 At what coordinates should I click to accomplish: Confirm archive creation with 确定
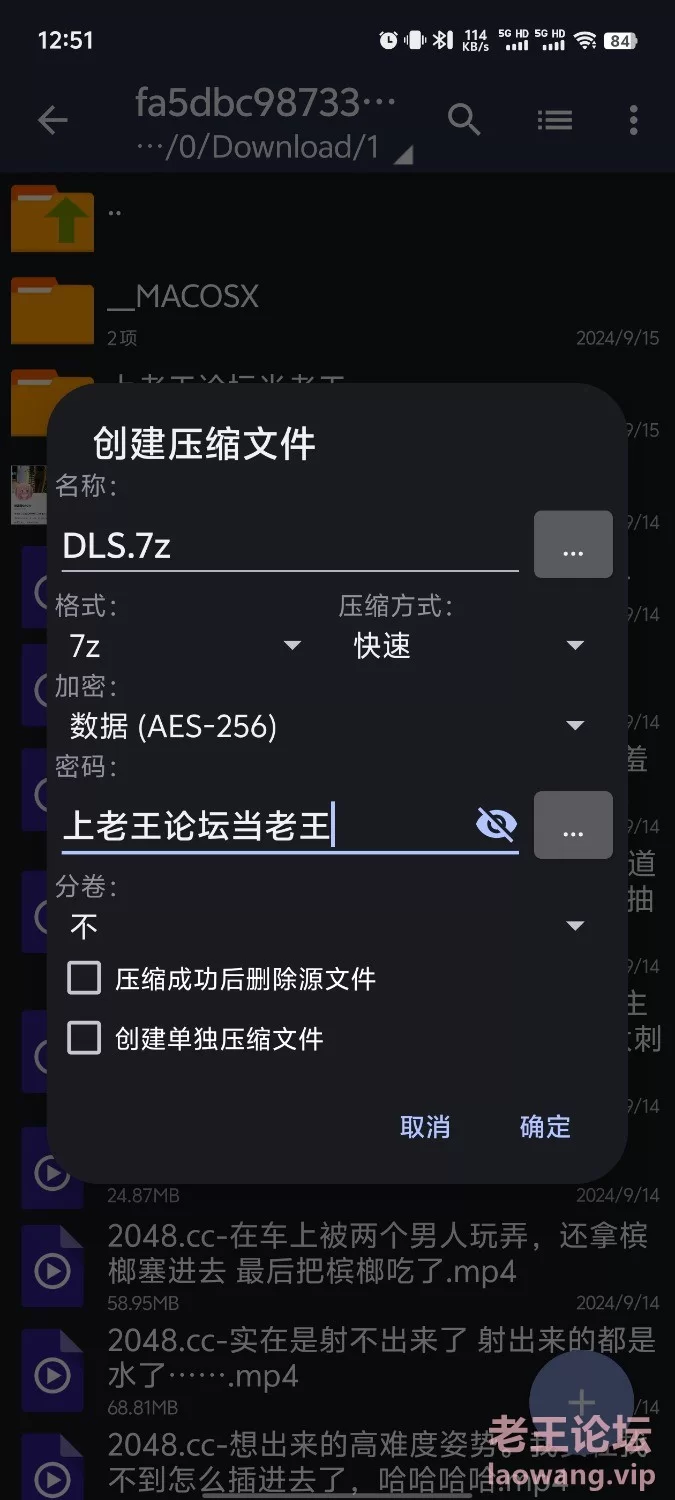coord(545,1127)
